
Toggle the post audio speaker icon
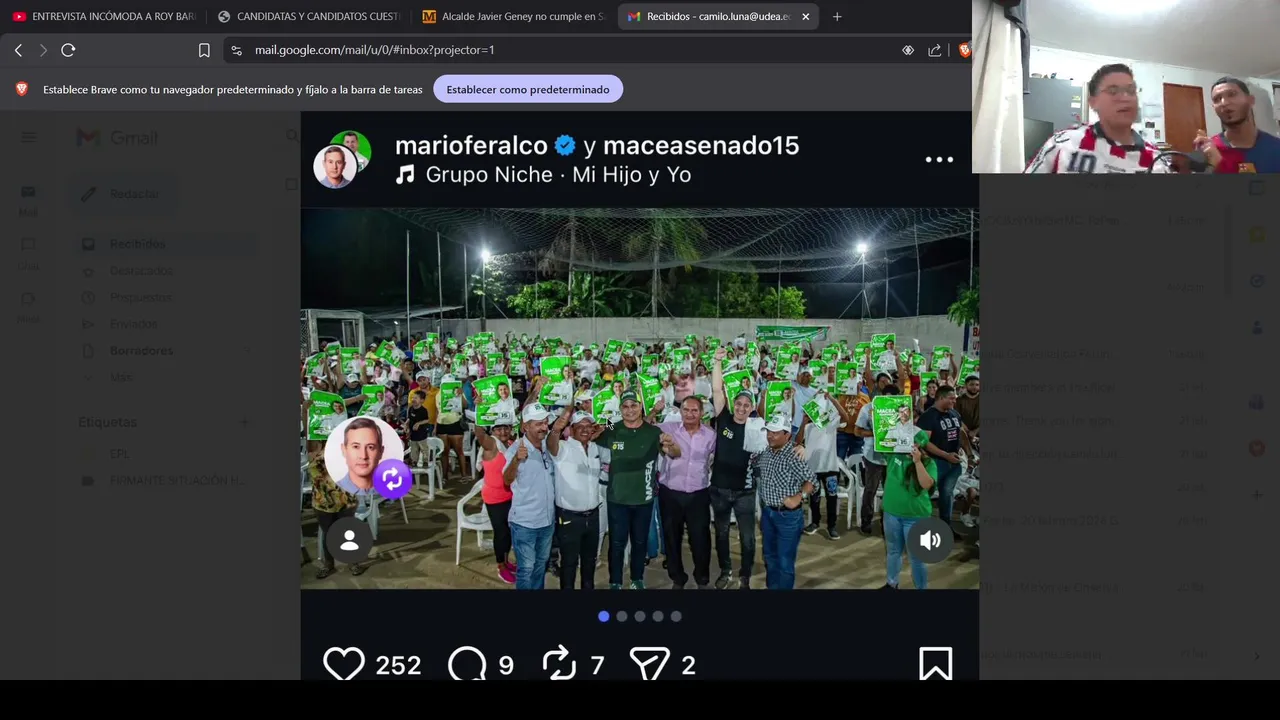tap(930, 540)
